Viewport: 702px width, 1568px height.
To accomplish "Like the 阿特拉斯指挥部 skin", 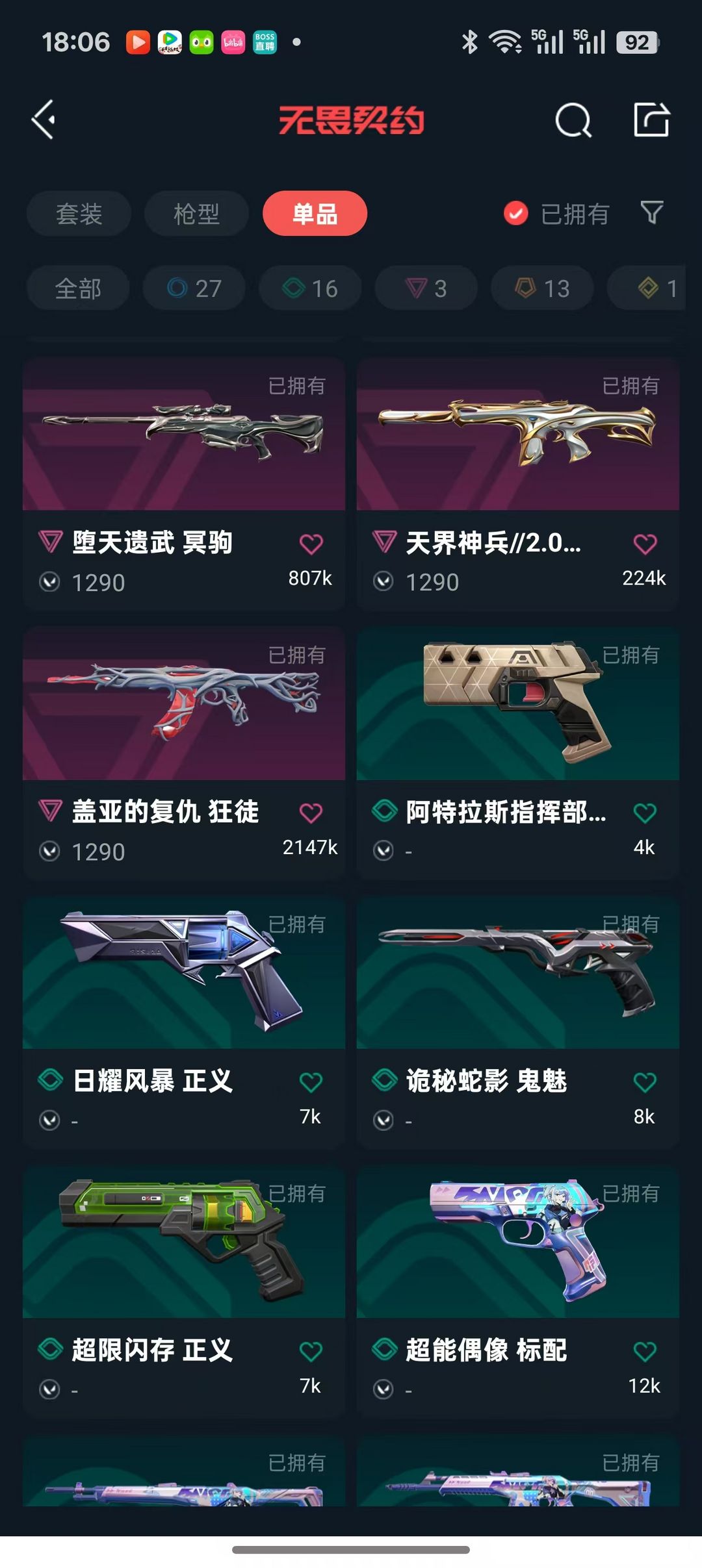I will [x=645, y=813].
